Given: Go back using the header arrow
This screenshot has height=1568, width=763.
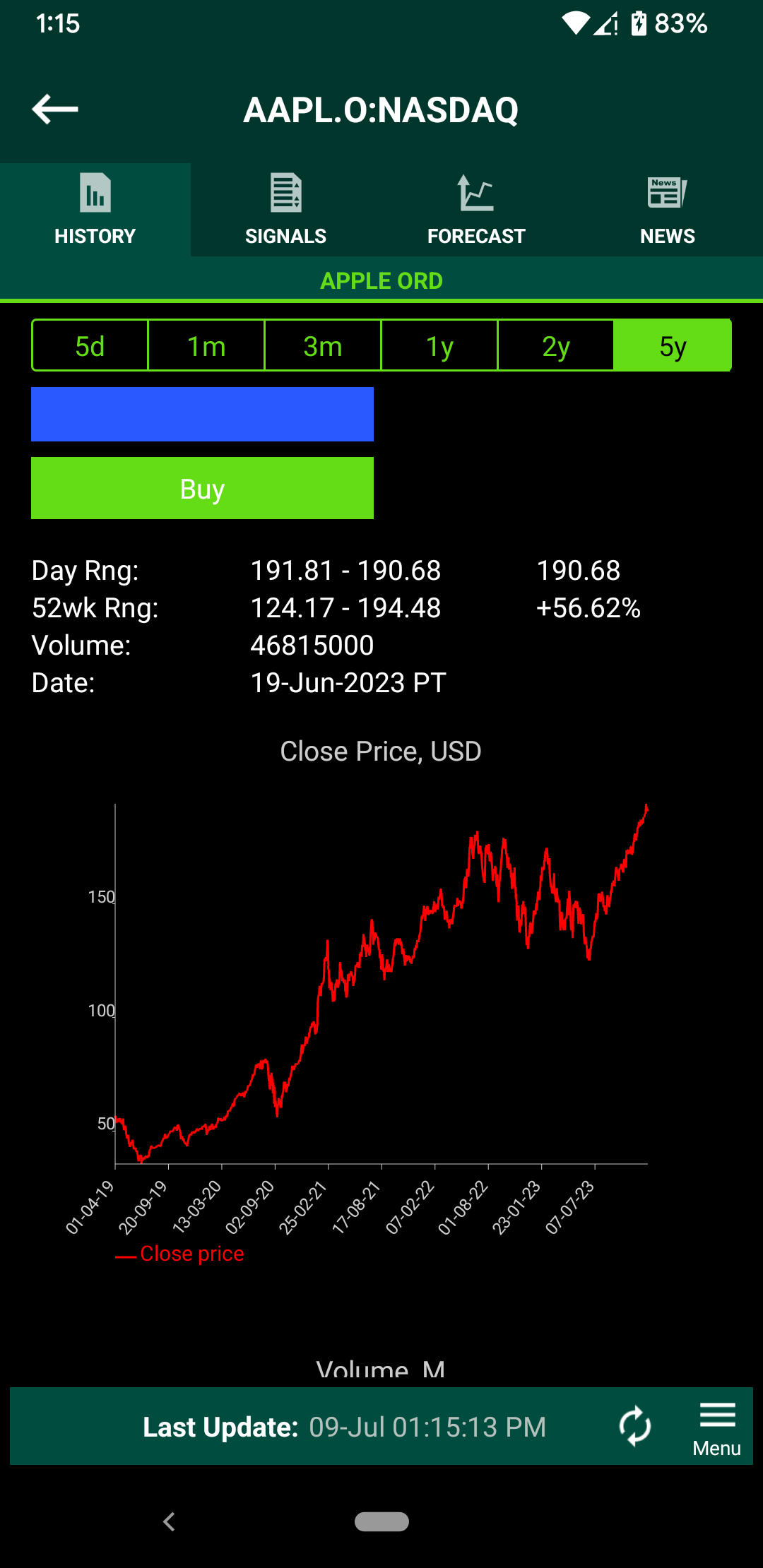Looking at the screenshot, I should click(55, 109).
